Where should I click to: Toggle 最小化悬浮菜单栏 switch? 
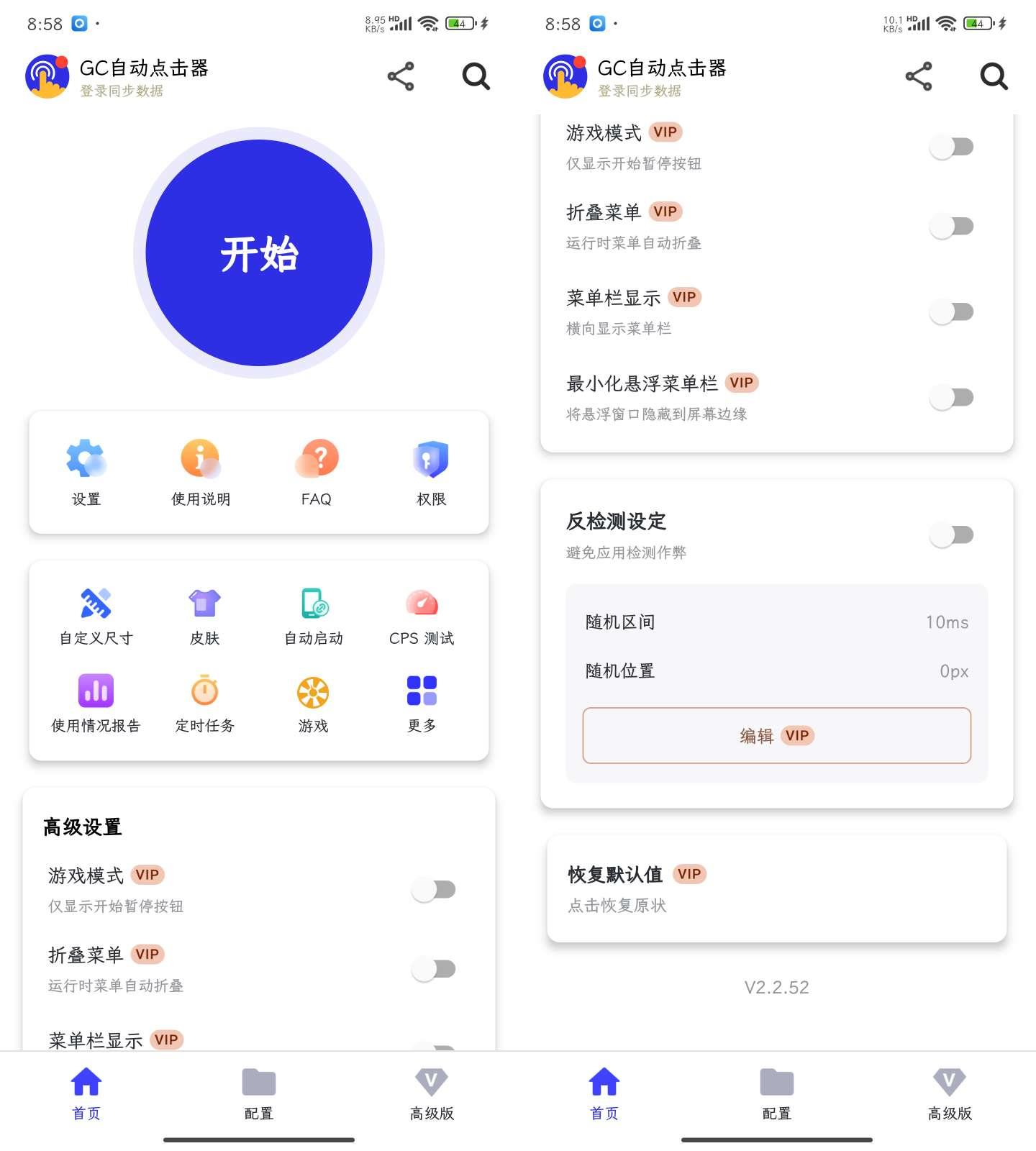tap(951, 397)
